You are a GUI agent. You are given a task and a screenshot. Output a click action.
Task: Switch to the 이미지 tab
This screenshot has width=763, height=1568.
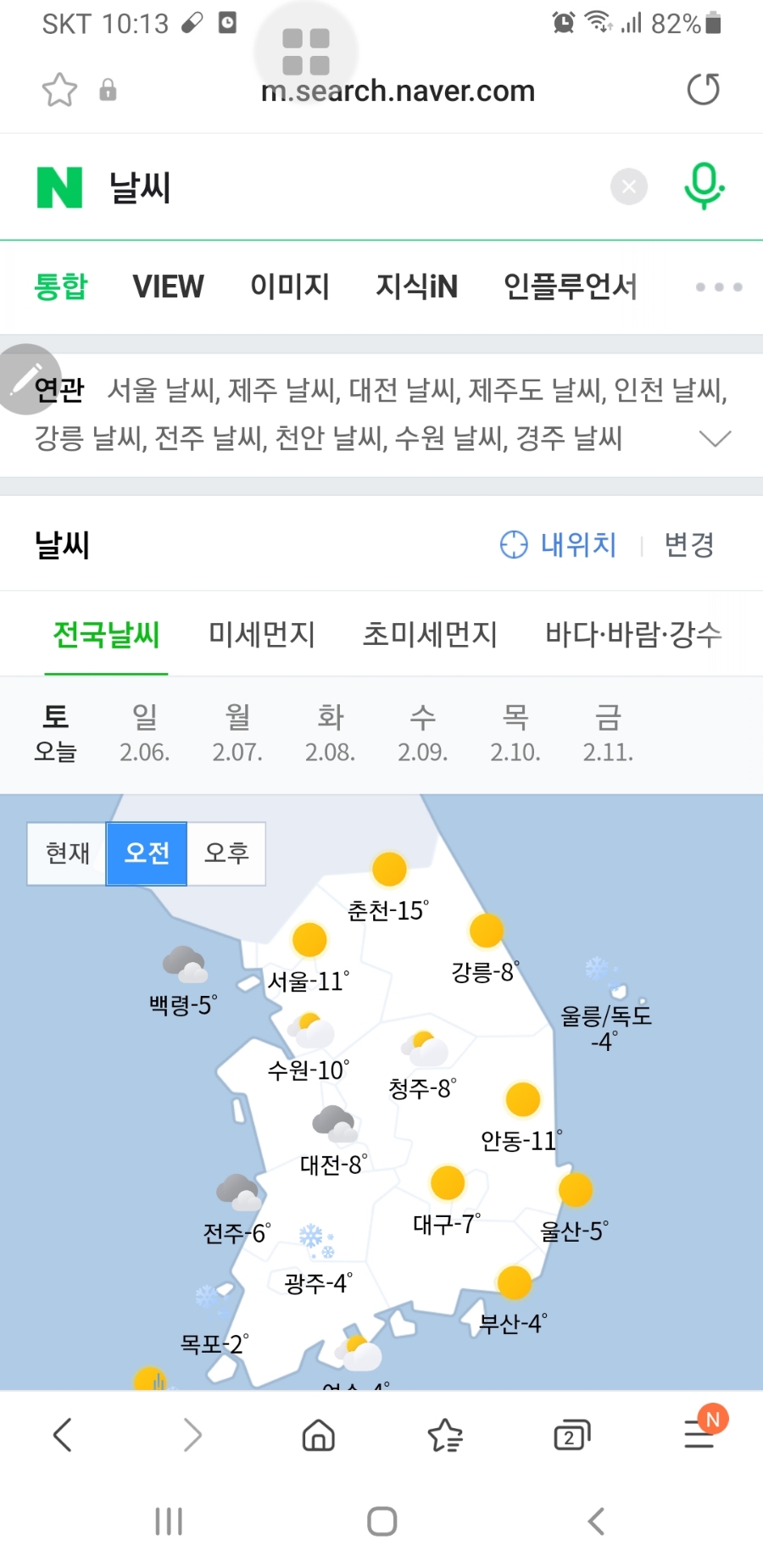point(289,286)
